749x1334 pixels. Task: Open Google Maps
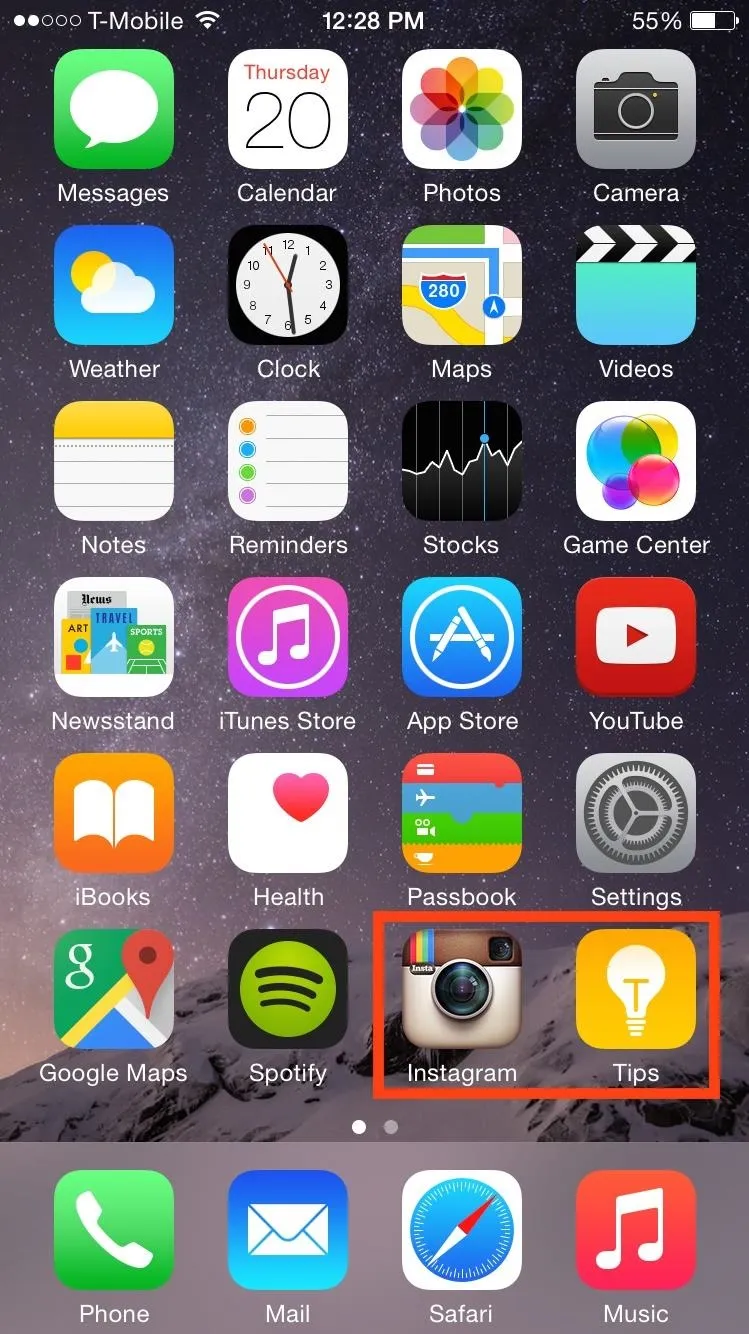[x=113, y=989]
